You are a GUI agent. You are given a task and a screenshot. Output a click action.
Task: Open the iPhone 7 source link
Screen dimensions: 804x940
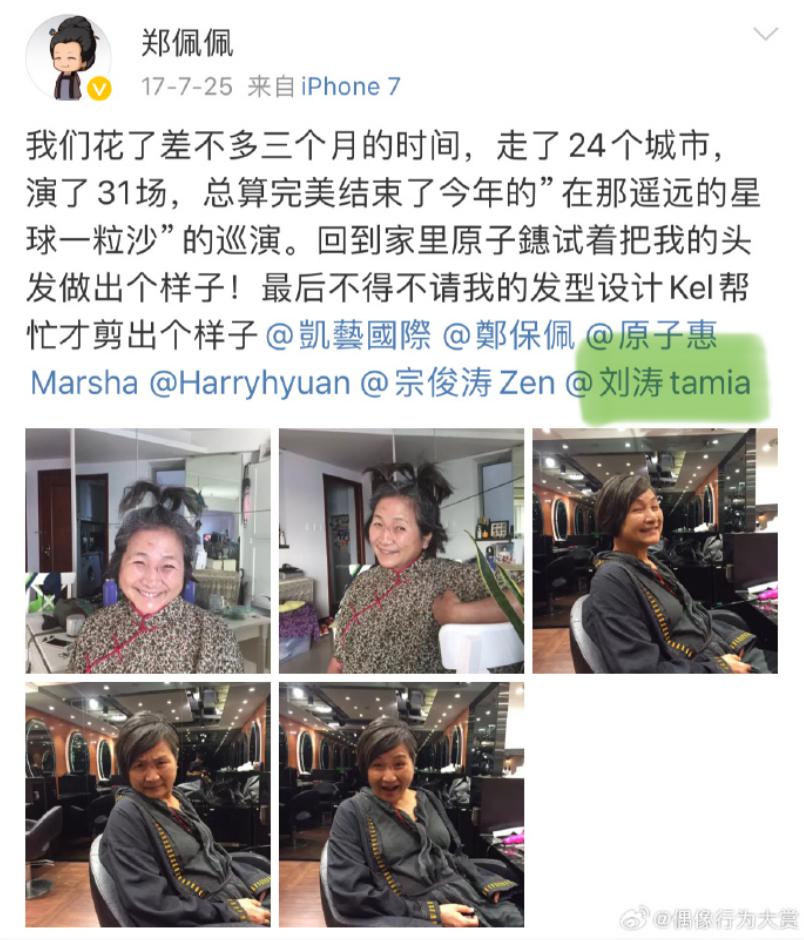(350, 87)
